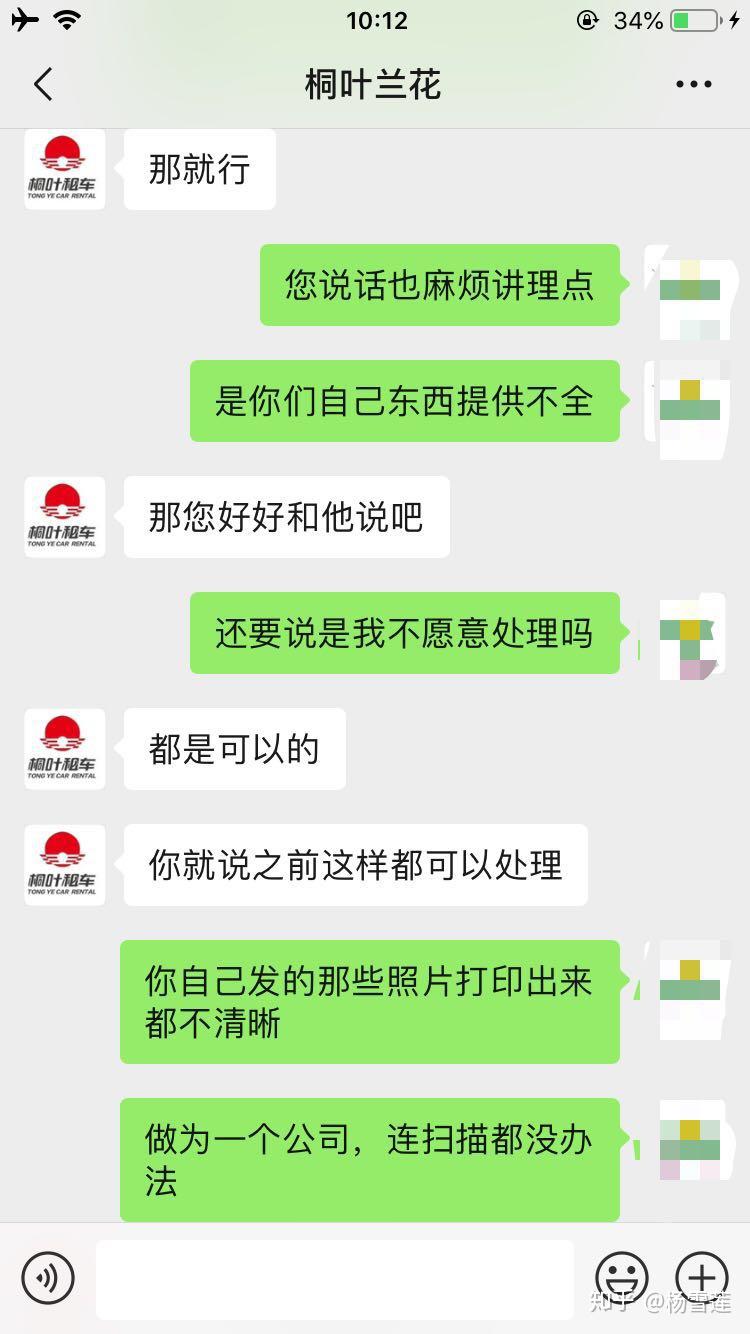Go back from the 桐叶兰花 chat
Image resolution: width=750 pixels, height=1334 pixels.
[x=43, y=85]
